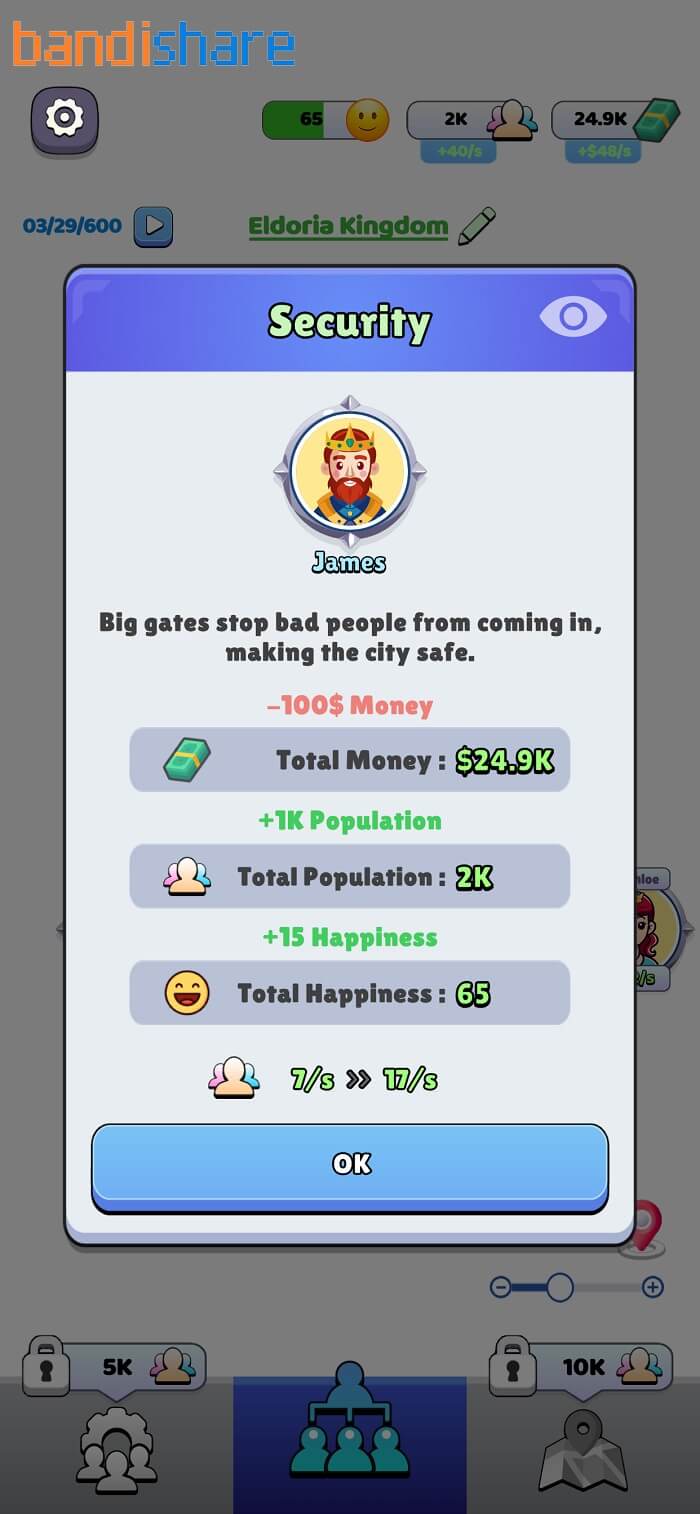The height and width of the screenshot is (1514, 700).
Task: Edit the Eldoria Kingdom name with pencil
Action: coord(477,226)
